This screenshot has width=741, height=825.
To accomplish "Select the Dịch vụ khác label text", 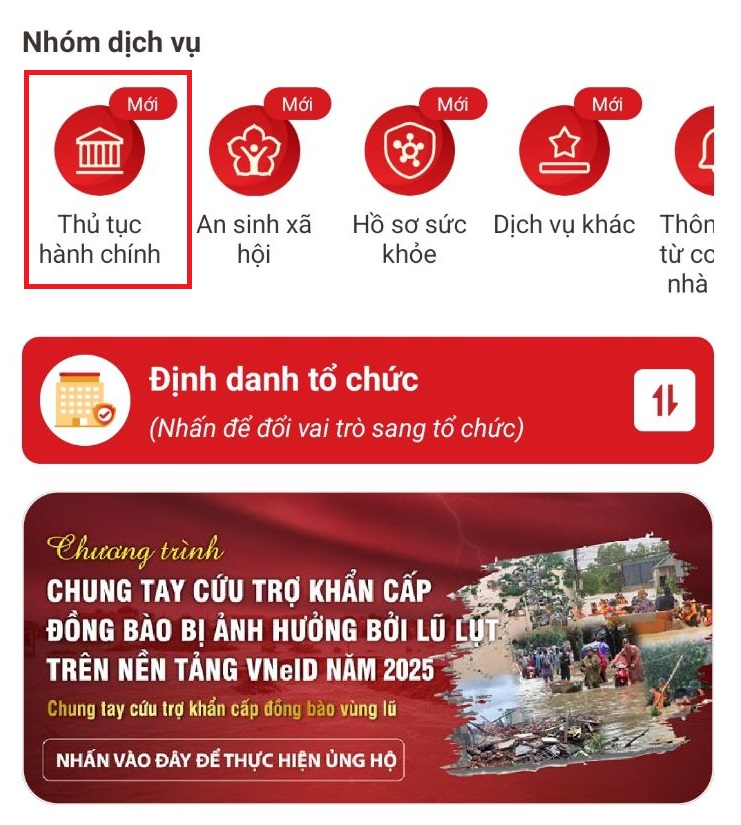I will [x=567, y=224].
